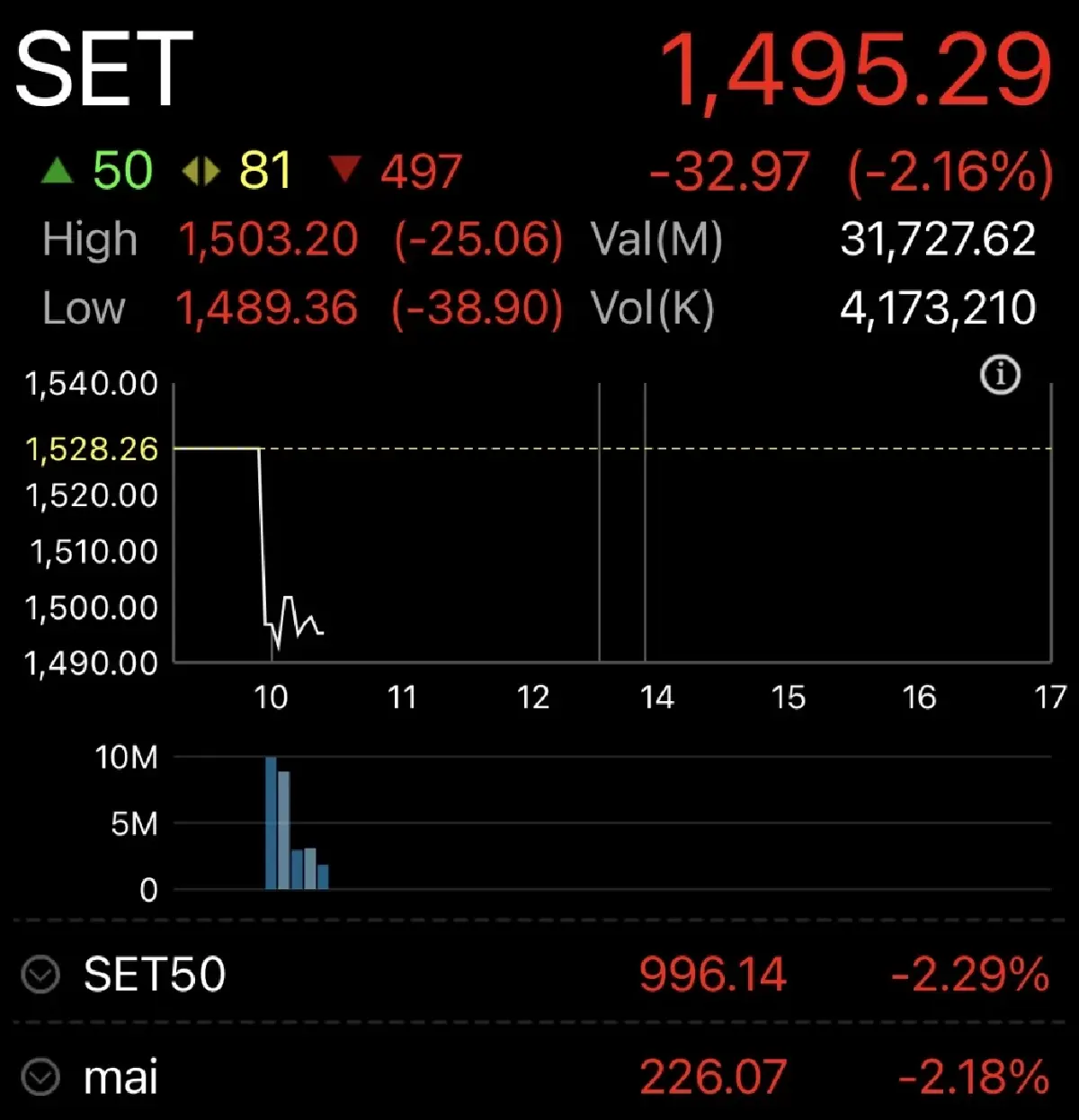The width and height of the screenshot is (1079, 1120).
Task: Open the mai market view
Action: click(x=121, y=1077)
